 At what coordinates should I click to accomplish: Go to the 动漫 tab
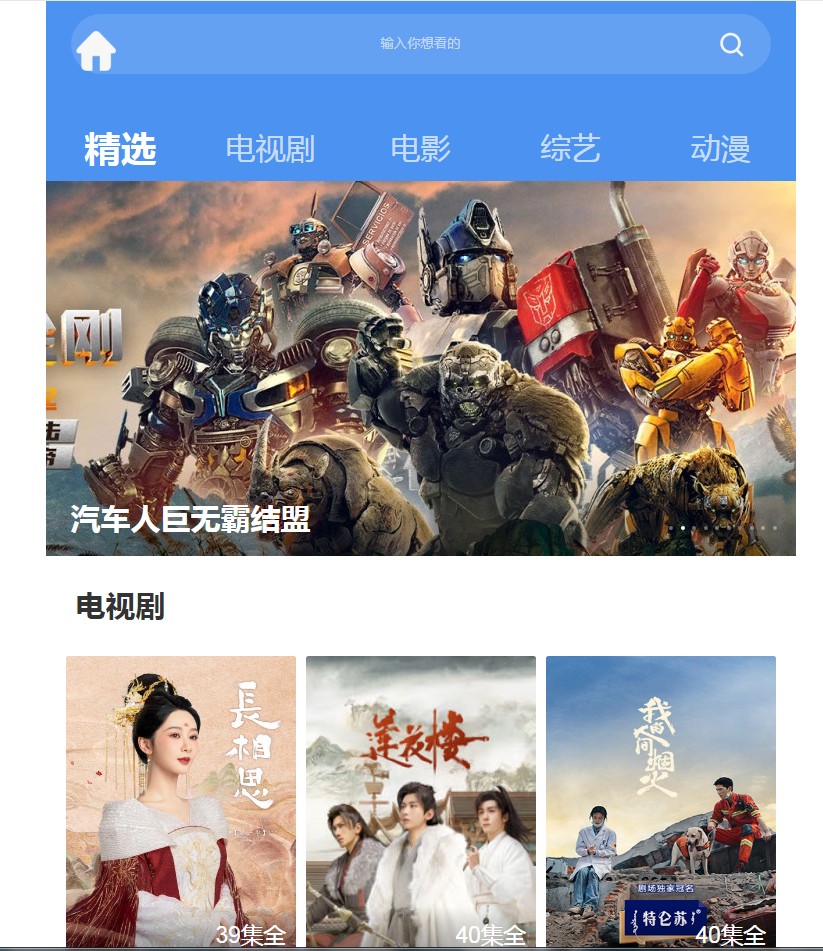[720, 149]
